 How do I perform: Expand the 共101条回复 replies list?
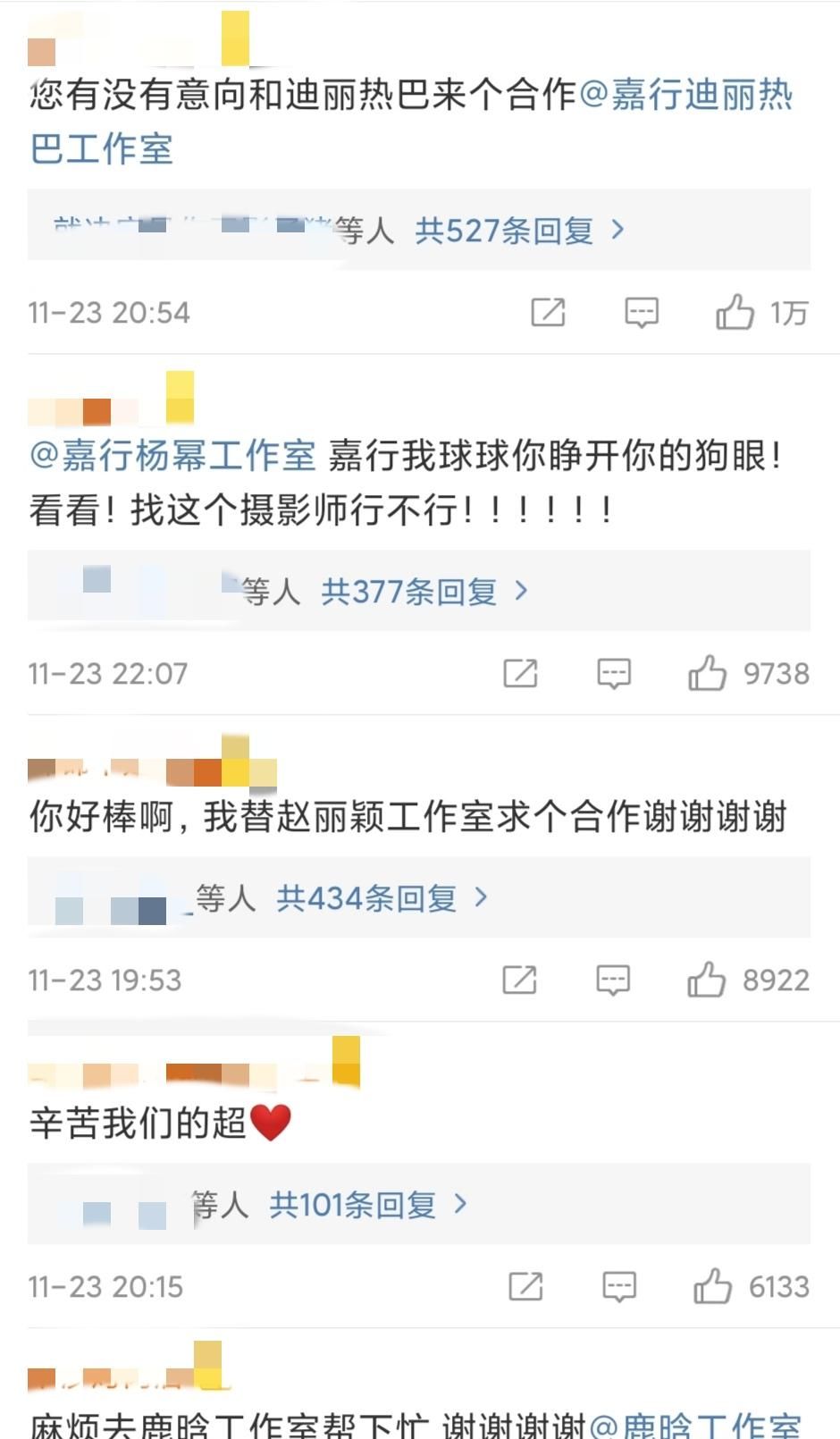tap(353, 1206)
